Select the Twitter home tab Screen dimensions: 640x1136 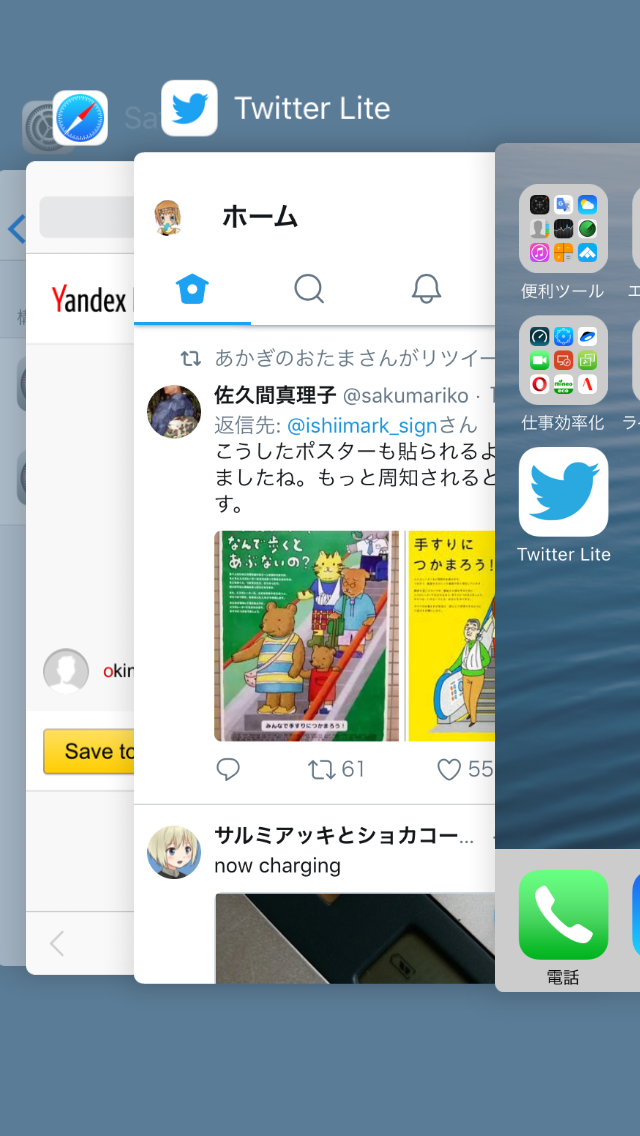pos(192,289)
